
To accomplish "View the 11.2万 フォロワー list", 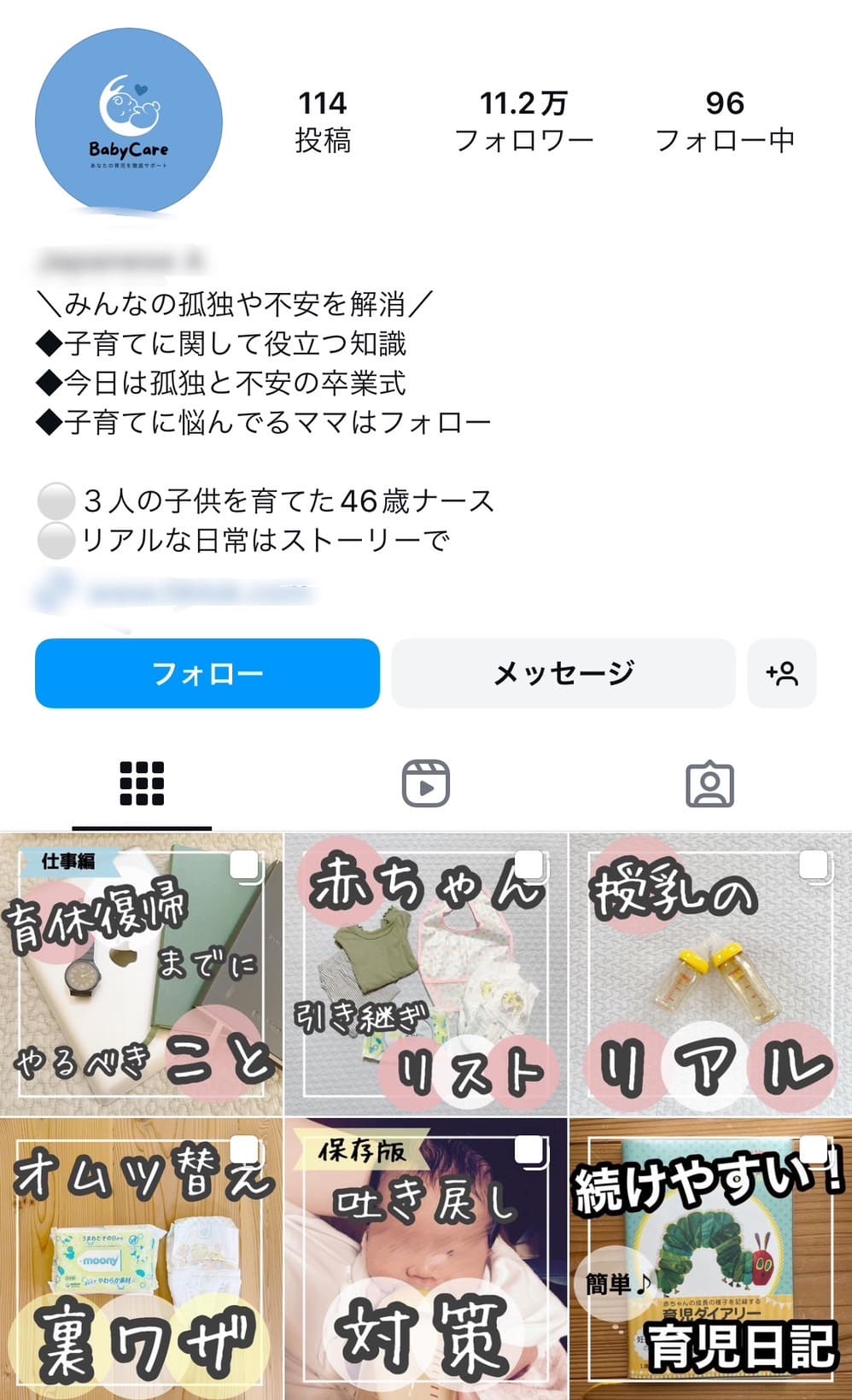I will pos(523,121).
